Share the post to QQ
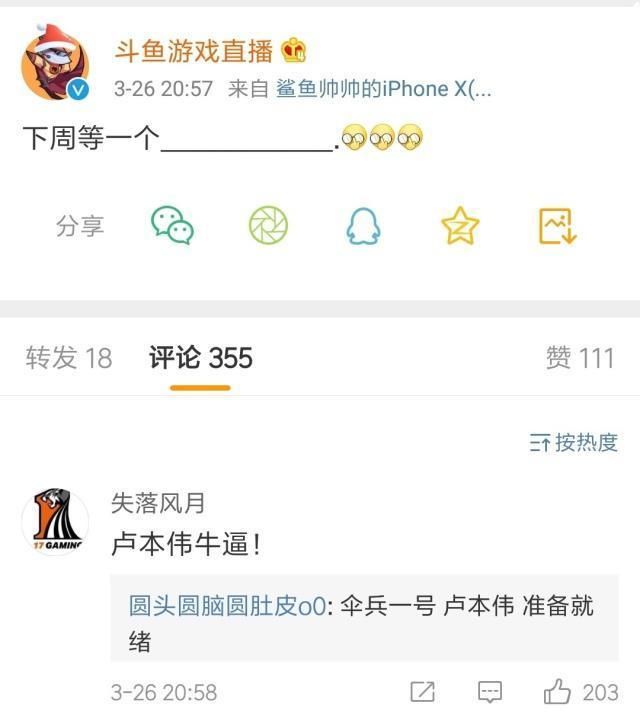Image resolution: width=640 pixels, height=719 pixels. pos(363,226)
